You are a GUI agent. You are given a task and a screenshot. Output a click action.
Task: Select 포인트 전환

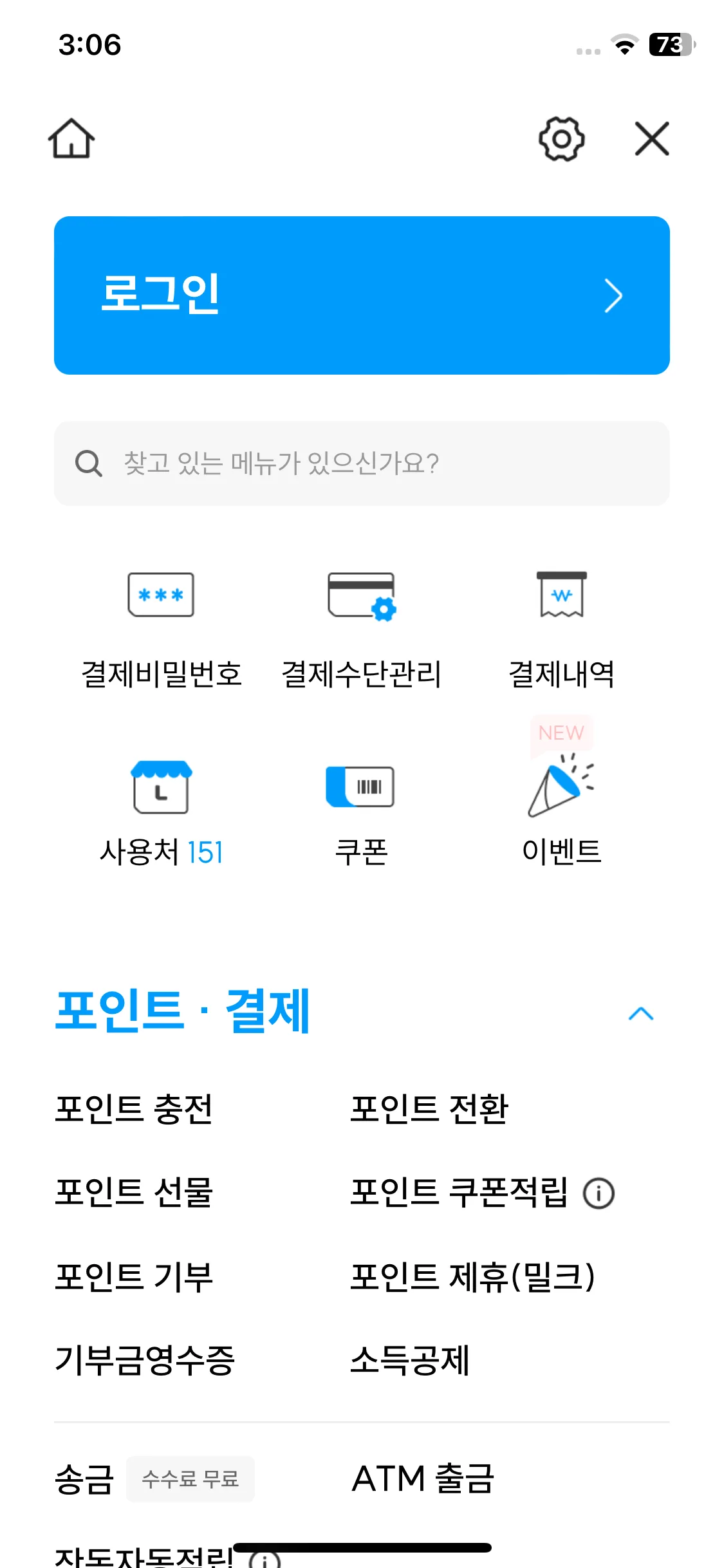point(429,1109)
